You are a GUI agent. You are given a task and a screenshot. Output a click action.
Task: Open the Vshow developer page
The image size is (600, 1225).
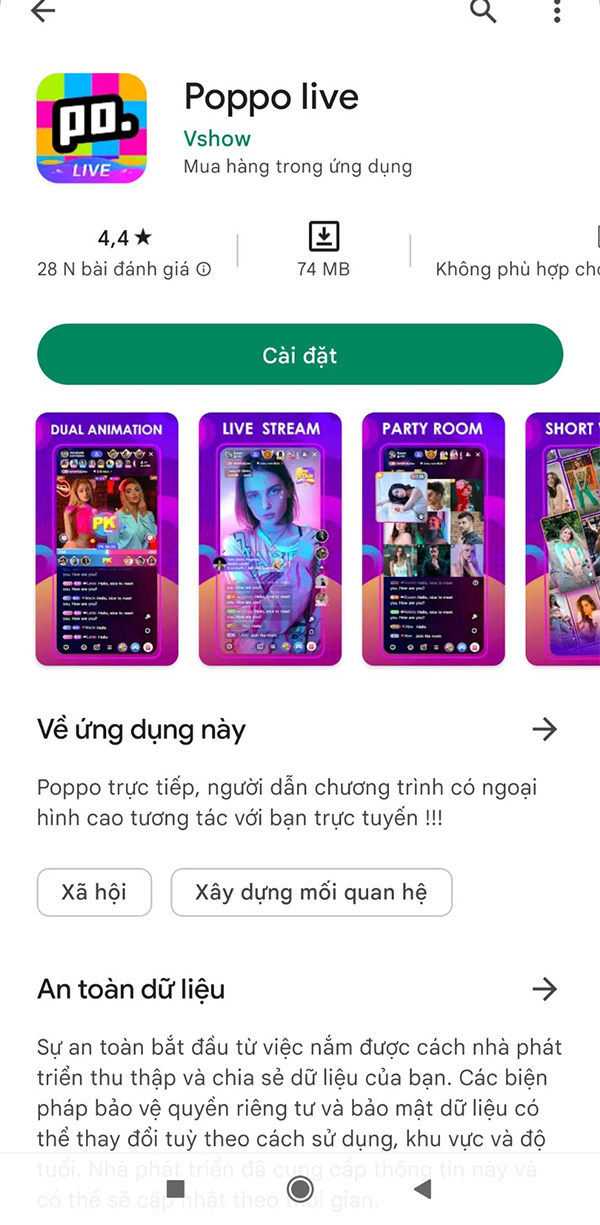click(x=217, y=139)
